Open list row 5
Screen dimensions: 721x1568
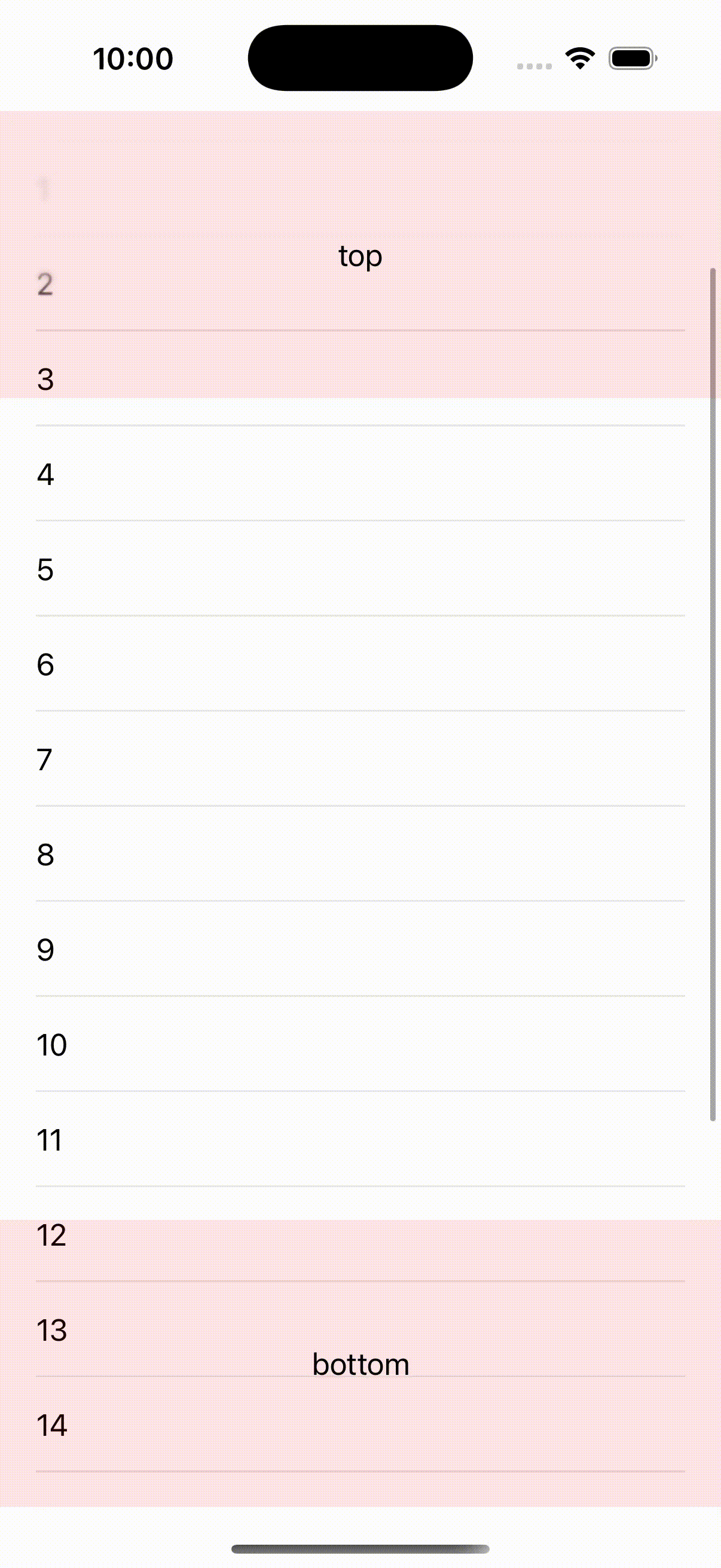360,569
